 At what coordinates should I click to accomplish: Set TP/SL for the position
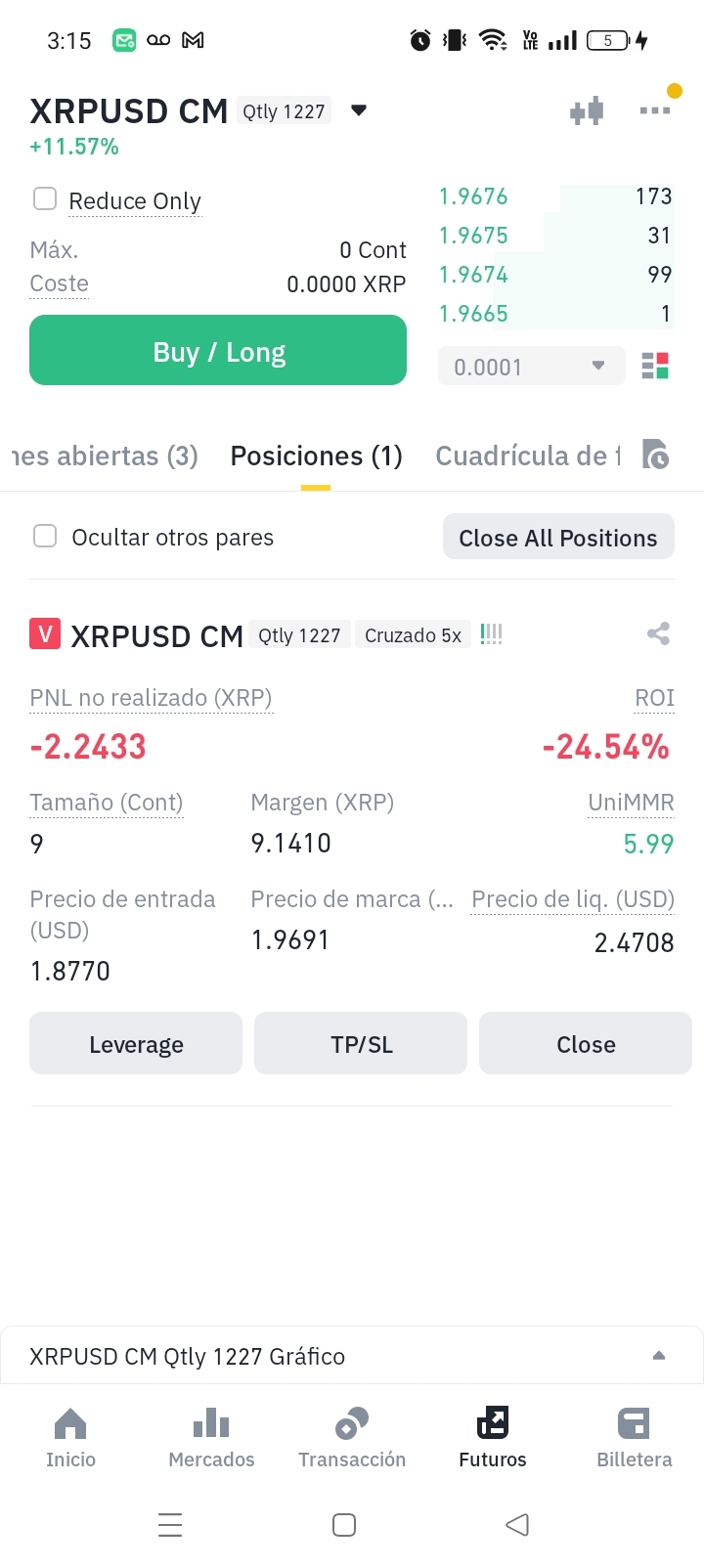pyautogui.click(x=361, y=1043)
